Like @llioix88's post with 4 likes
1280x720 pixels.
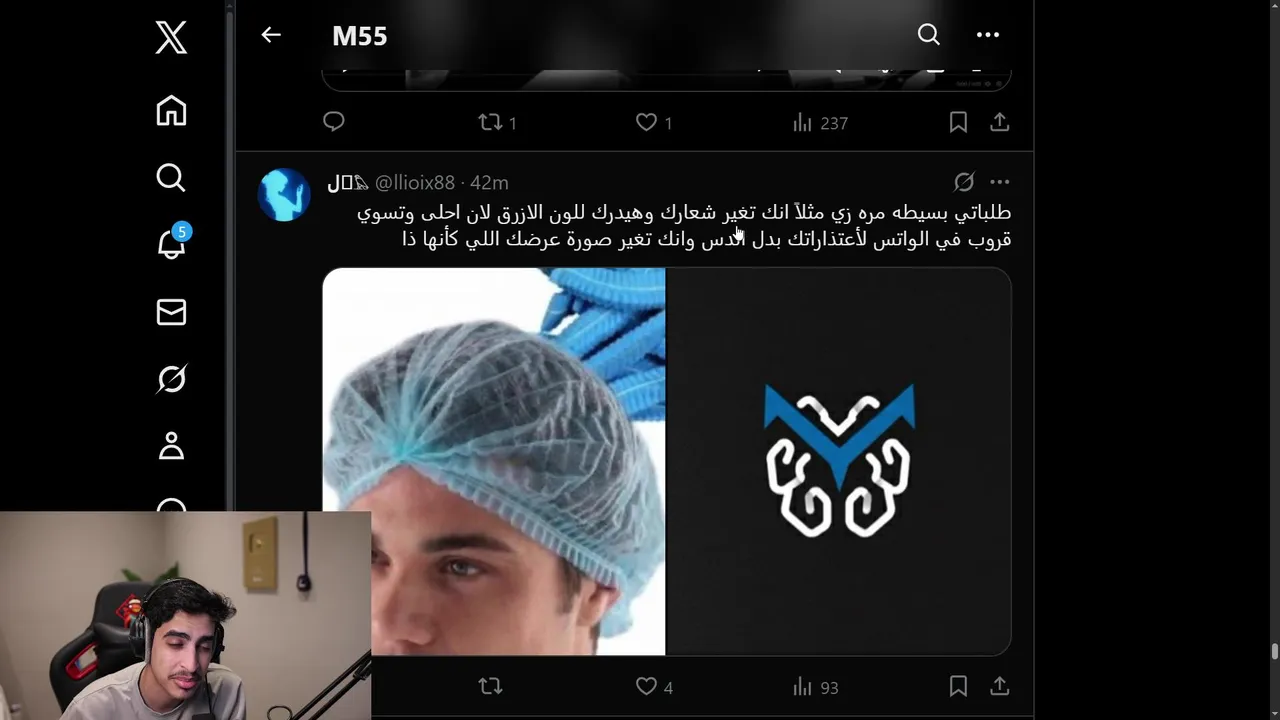(647, 687)
